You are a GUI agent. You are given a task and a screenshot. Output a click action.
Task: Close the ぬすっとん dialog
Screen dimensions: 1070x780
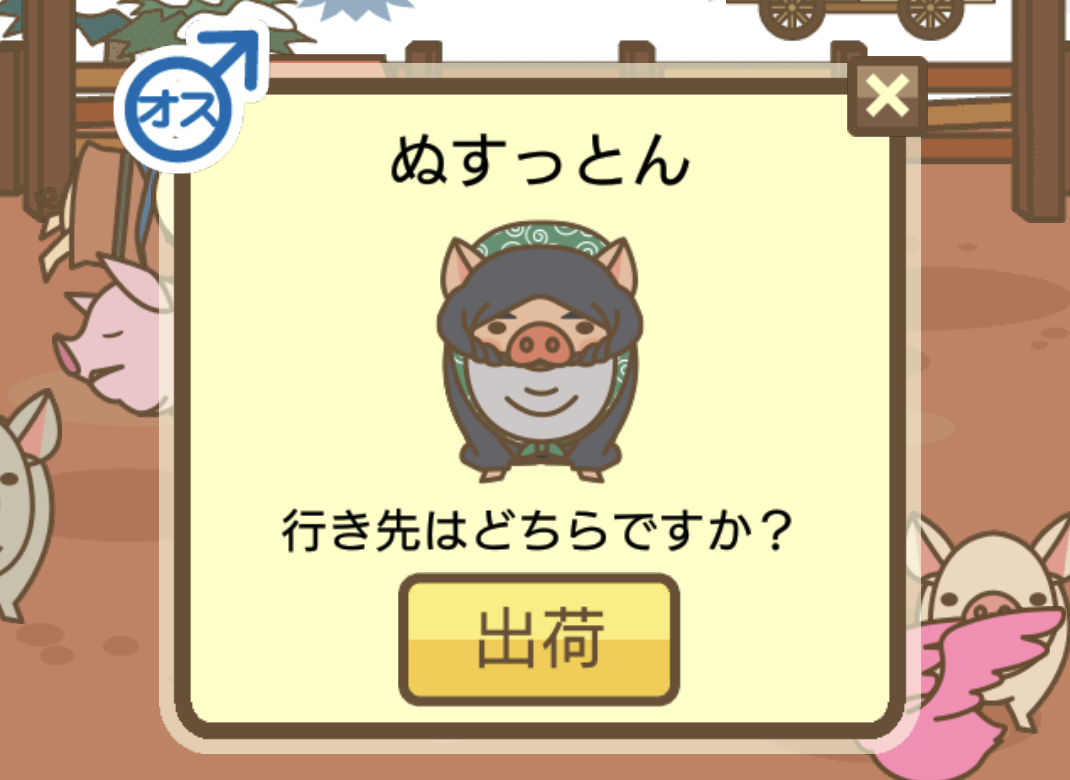pos(886,97)
